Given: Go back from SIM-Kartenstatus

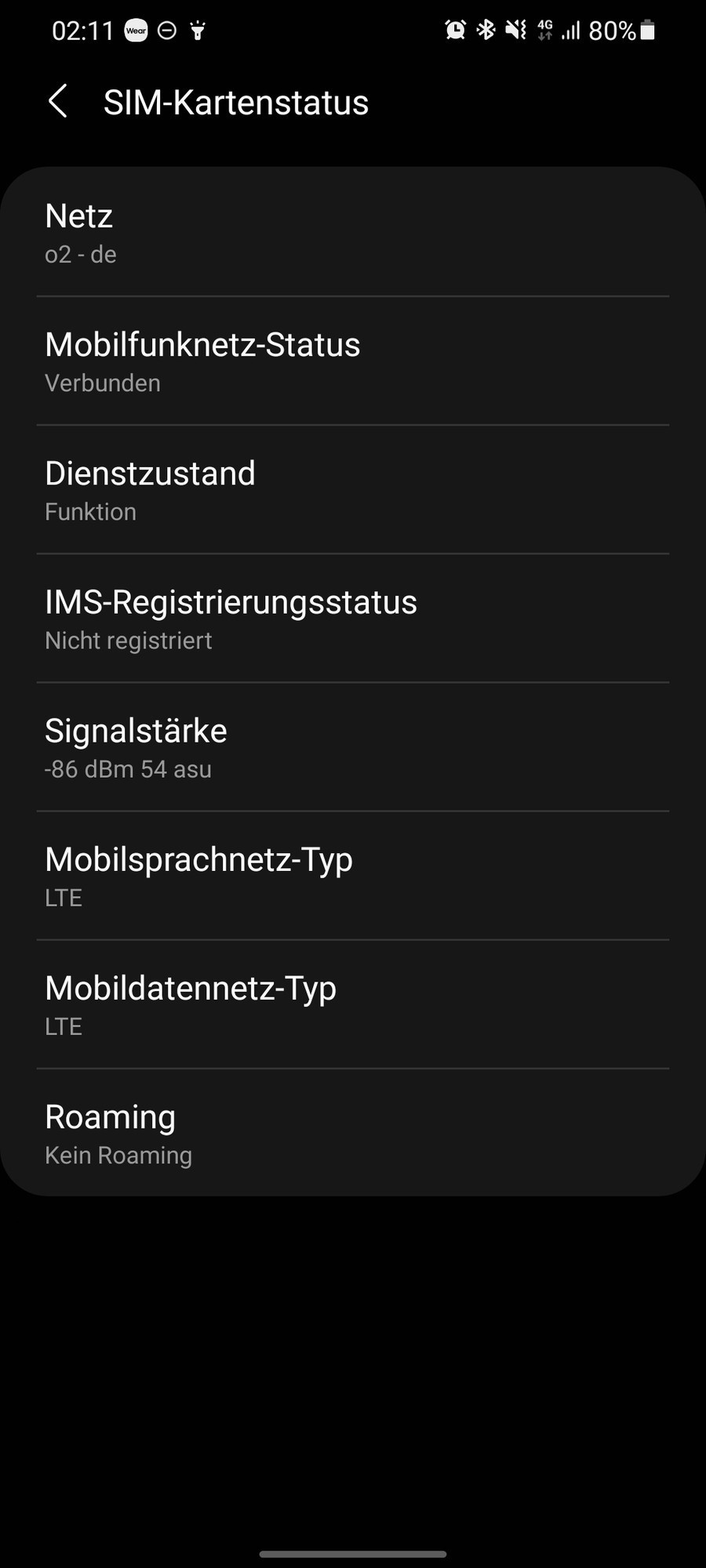Looking at the screenshot, I should (x=57, y=102).
